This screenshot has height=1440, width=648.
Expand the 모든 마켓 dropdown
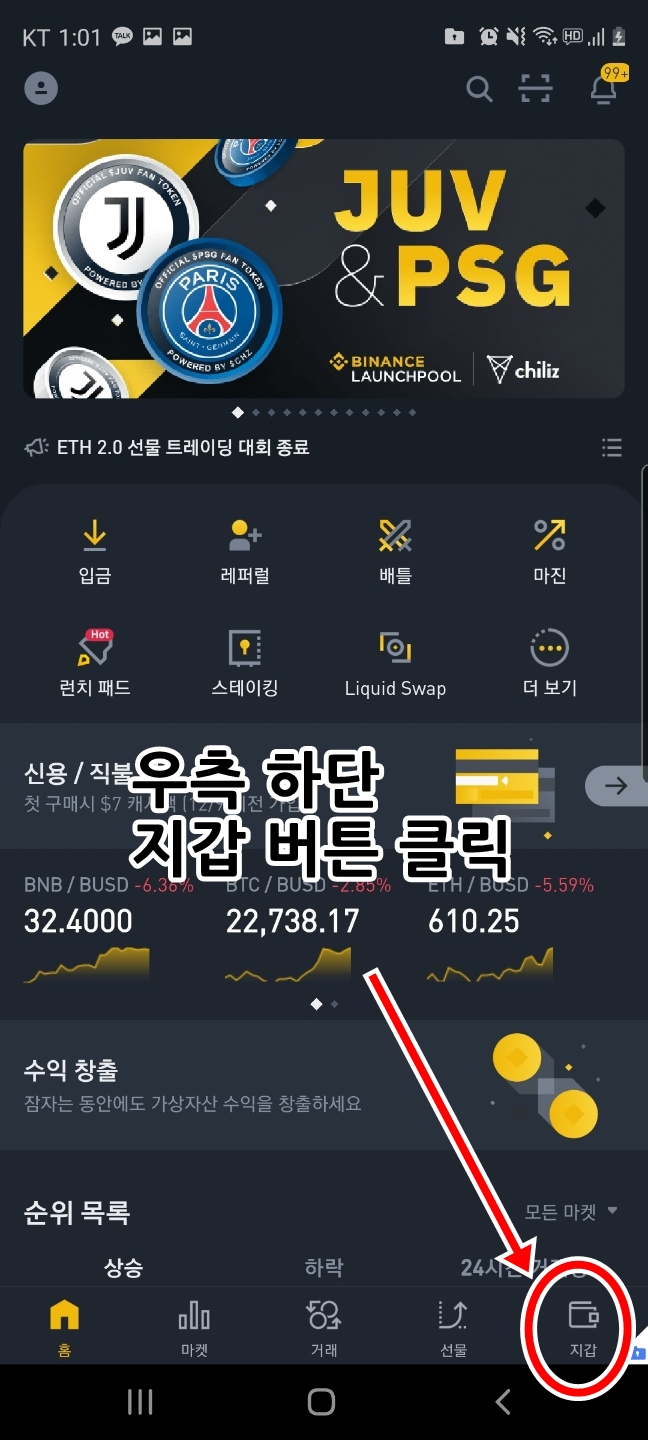click(x=571, y=1212)
